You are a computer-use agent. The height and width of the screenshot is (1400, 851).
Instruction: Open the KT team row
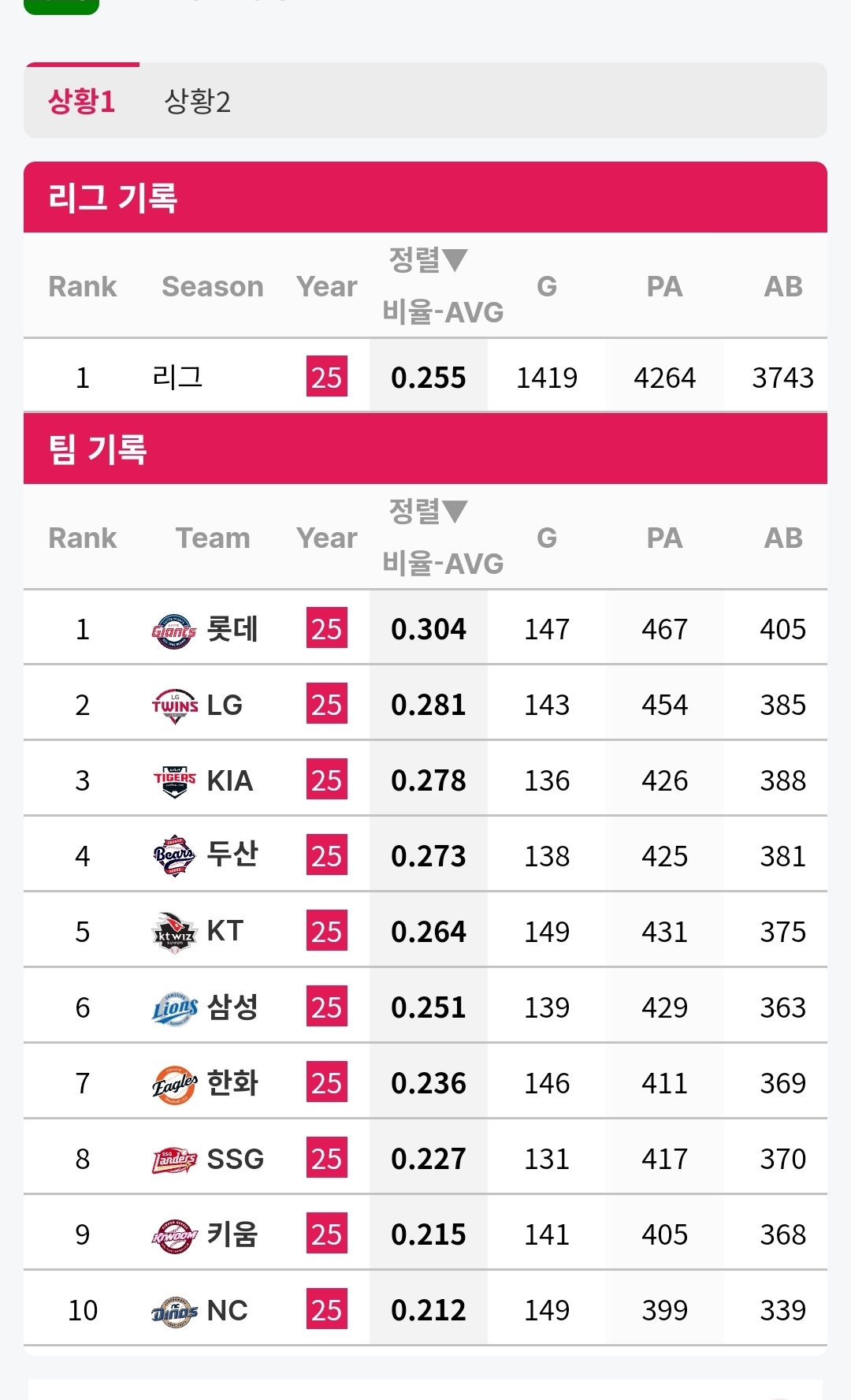425,932
